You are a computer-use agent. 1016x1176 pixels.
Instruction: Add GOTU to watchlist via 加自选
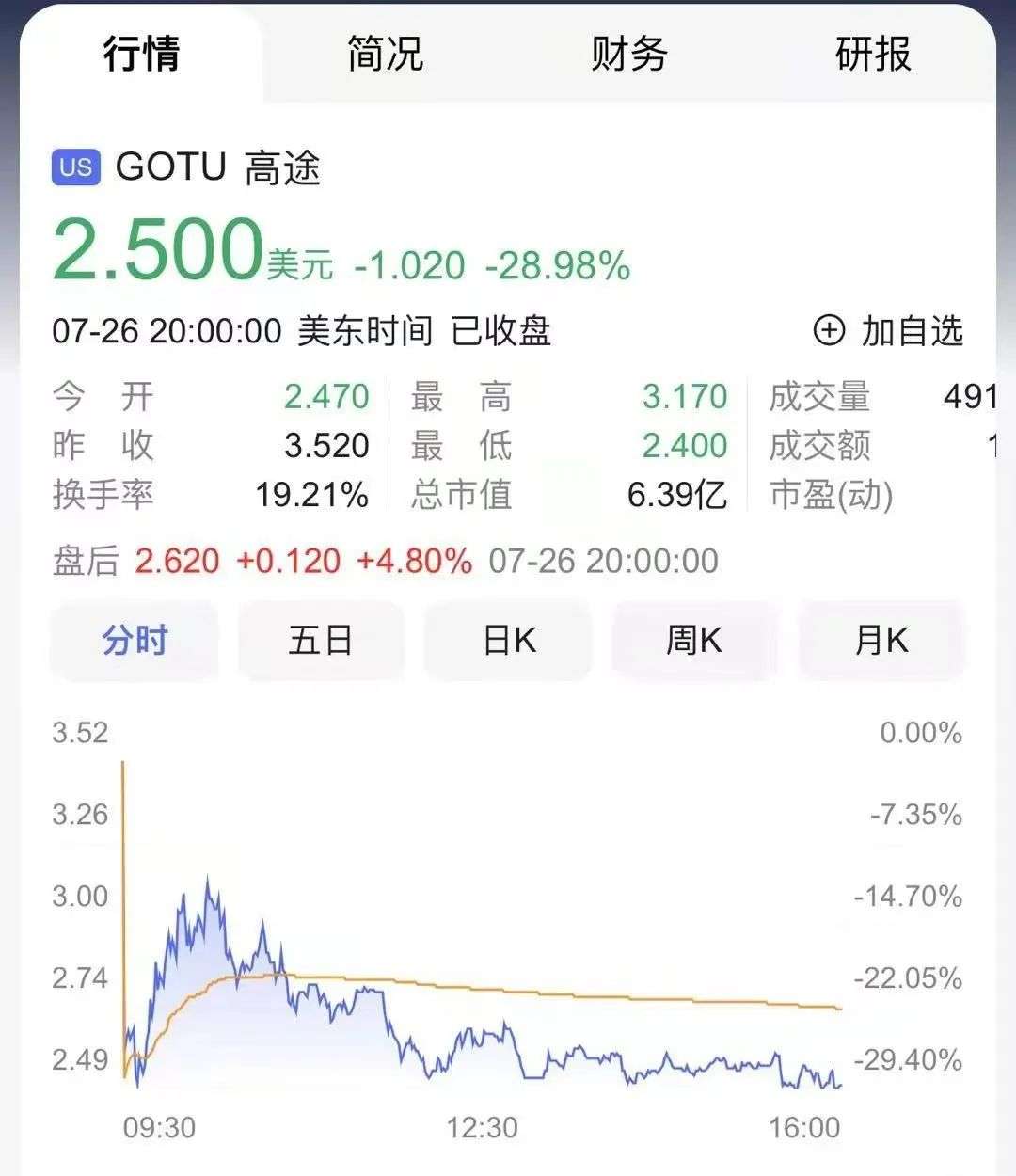[x=889, y=331]
